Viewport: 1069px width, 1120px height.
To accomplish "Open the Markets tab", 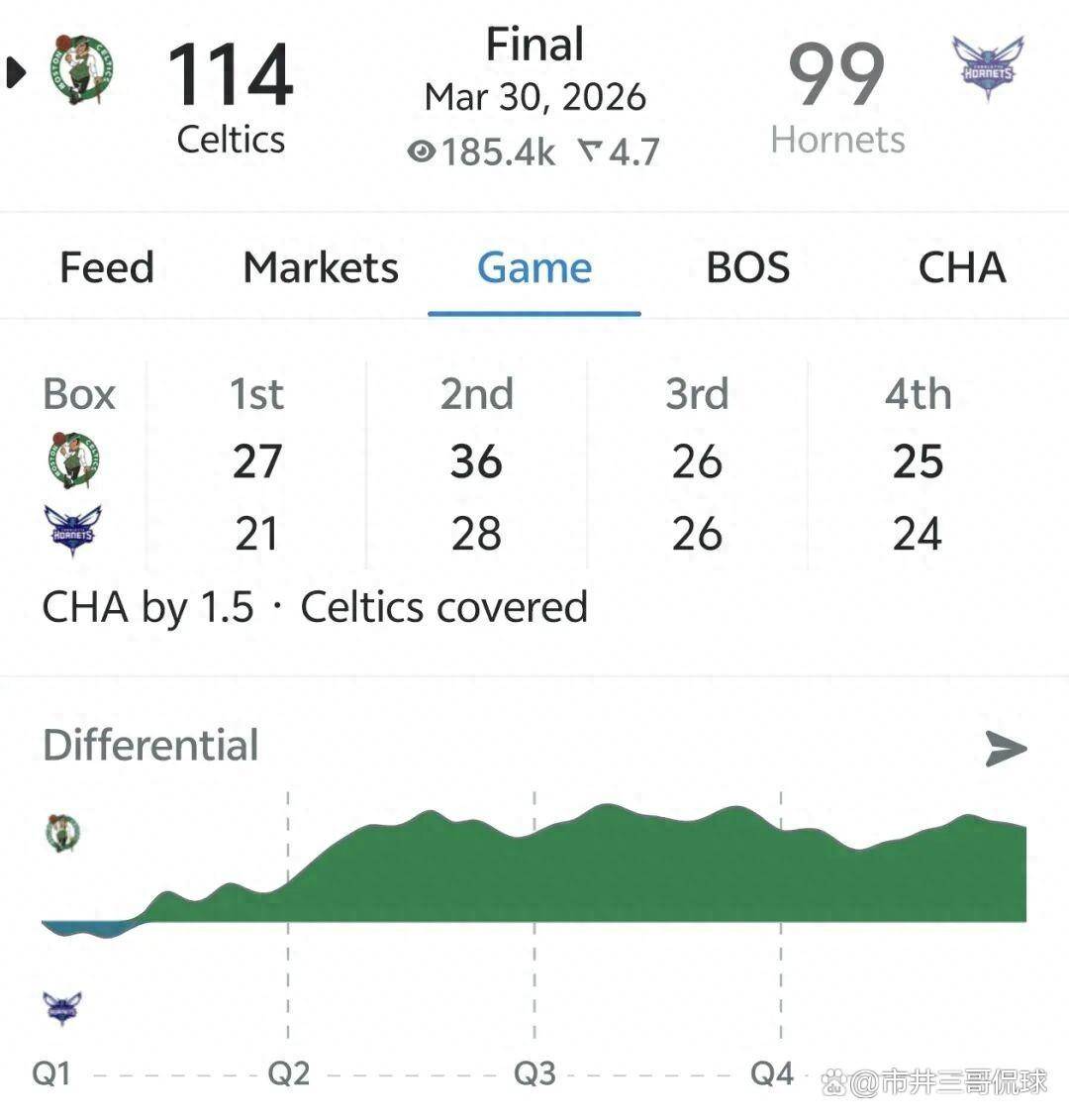I will [x=321, y=267].
